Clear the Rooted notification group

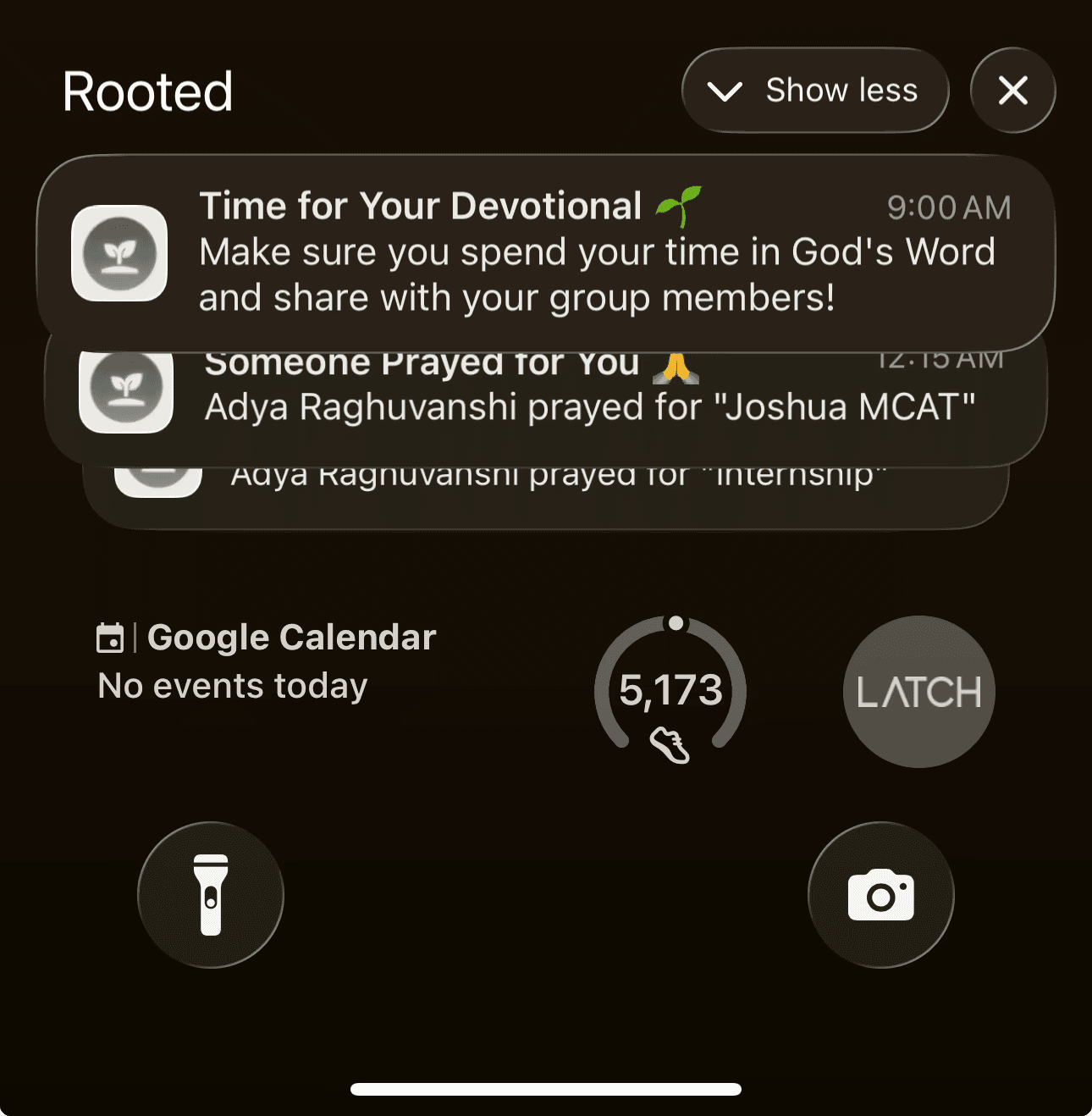click(1012, 90)
